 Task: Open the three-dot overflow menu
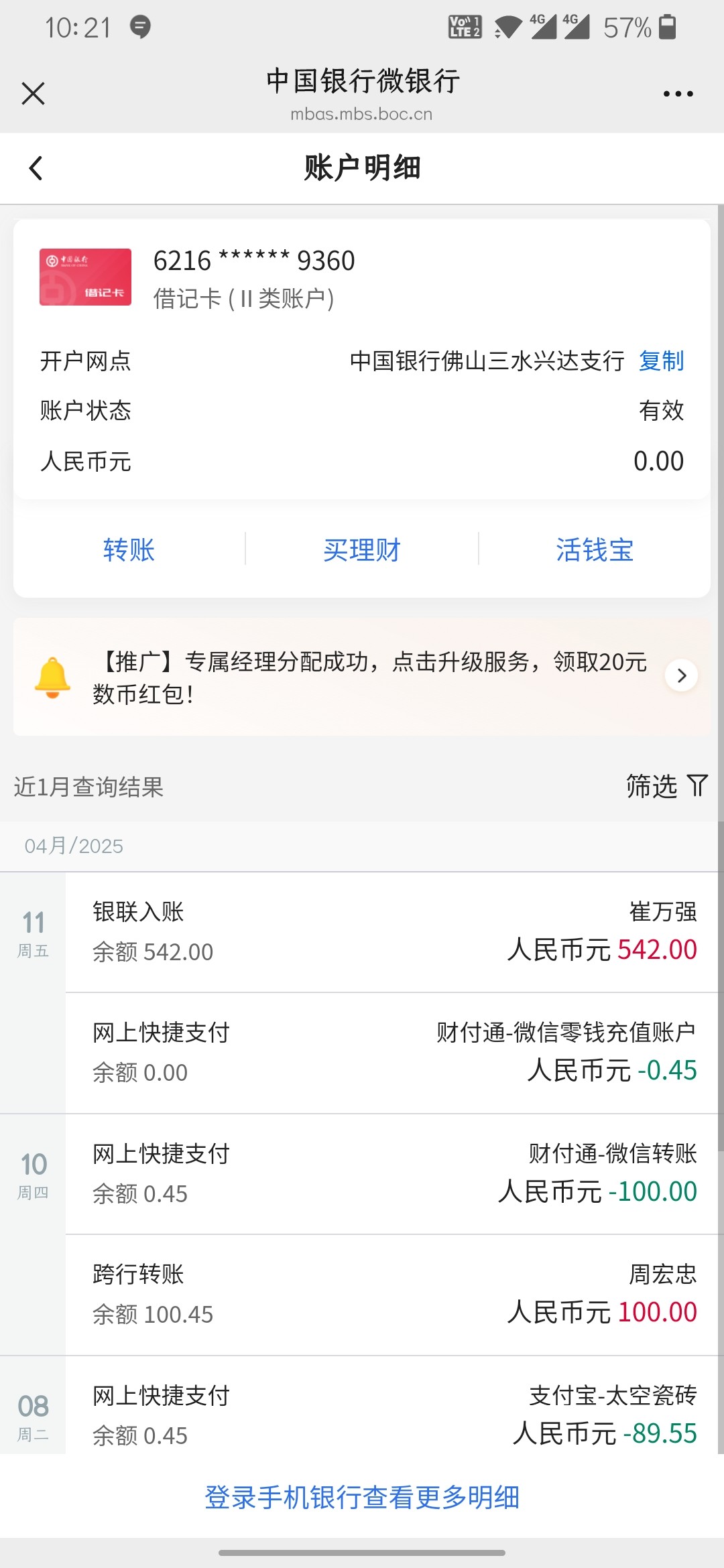pyautogui.click(x=678, y=94)
